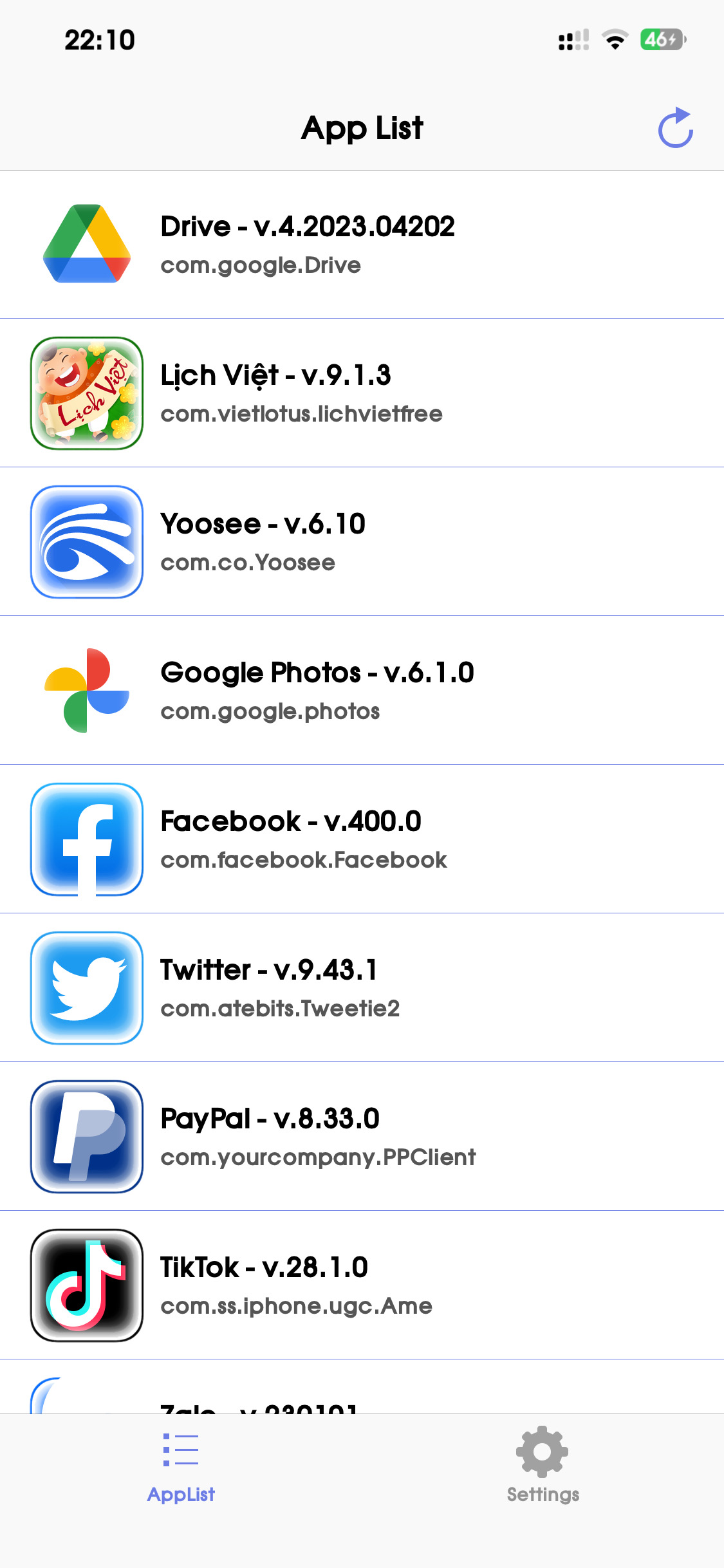Image resolution: width=724 pixels, height=1568 pixels.
Task: Select Lịch Việt from the list
Action: 362,393
